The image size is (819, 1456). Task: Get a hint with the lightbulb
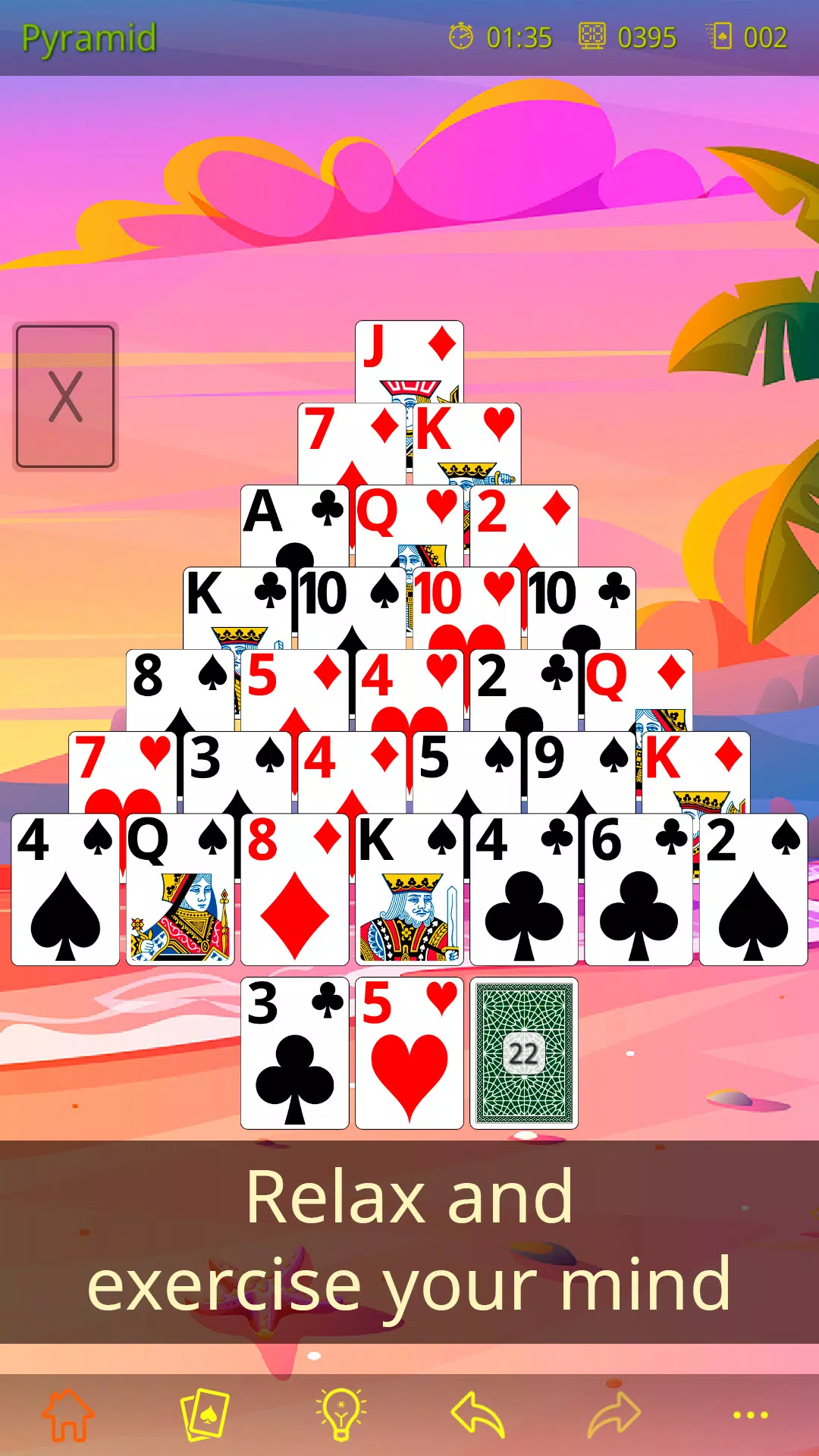tap(341, 1415)
